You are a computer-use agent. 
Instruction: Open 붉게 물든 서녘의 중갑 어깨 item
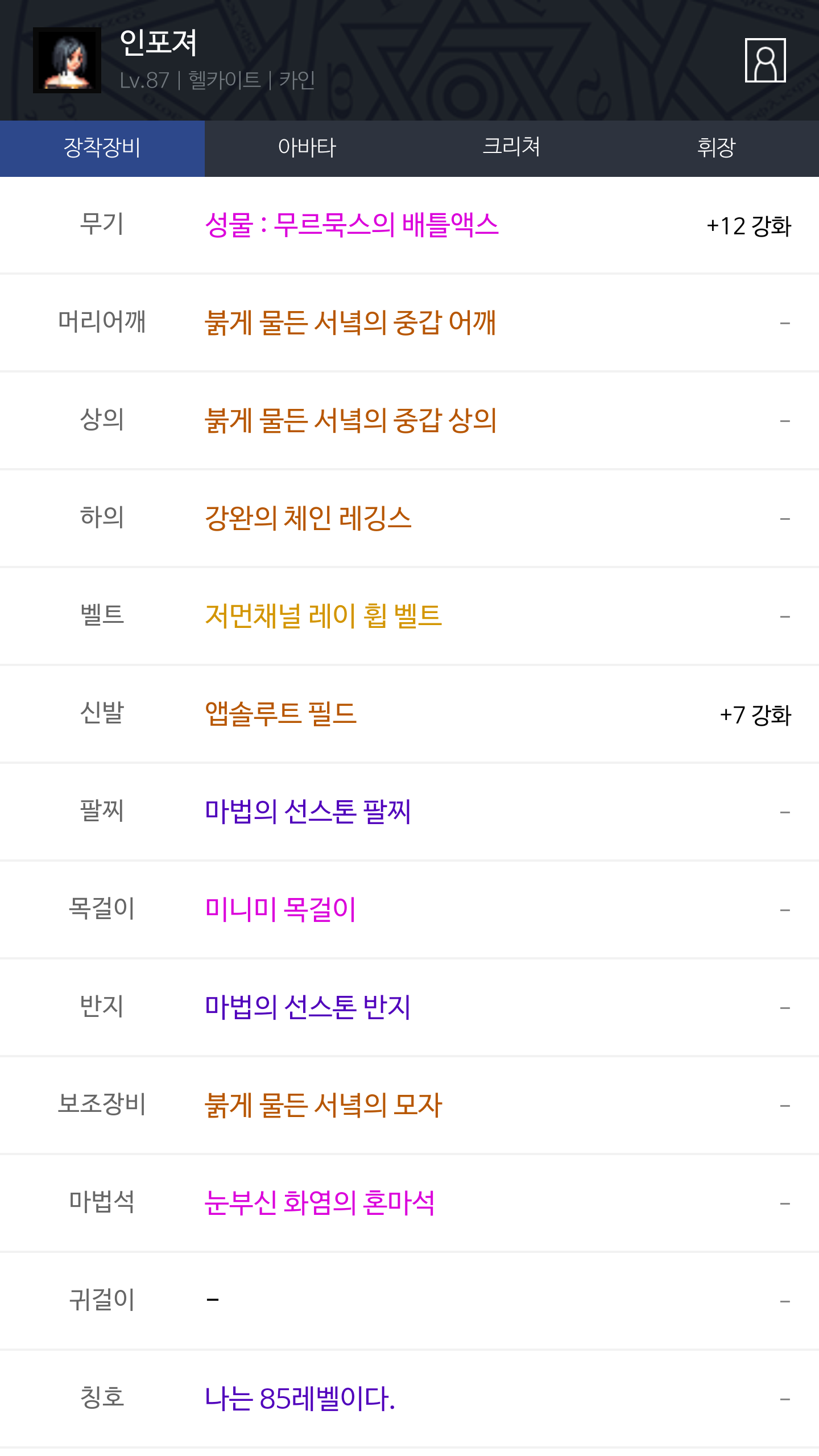pos(350,323)
